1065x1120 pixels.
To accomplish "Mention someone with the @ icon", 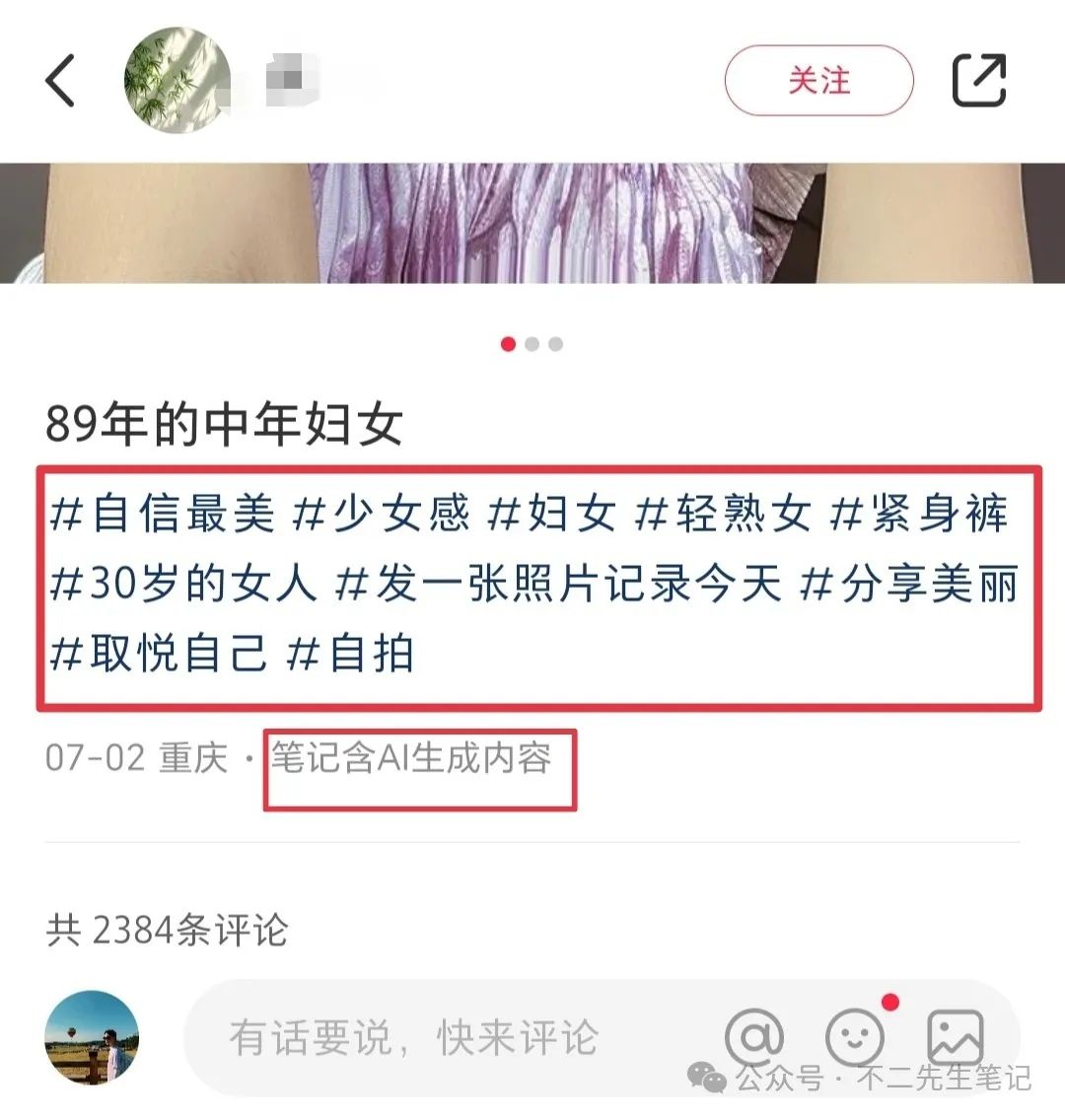I will point(754,1037).
